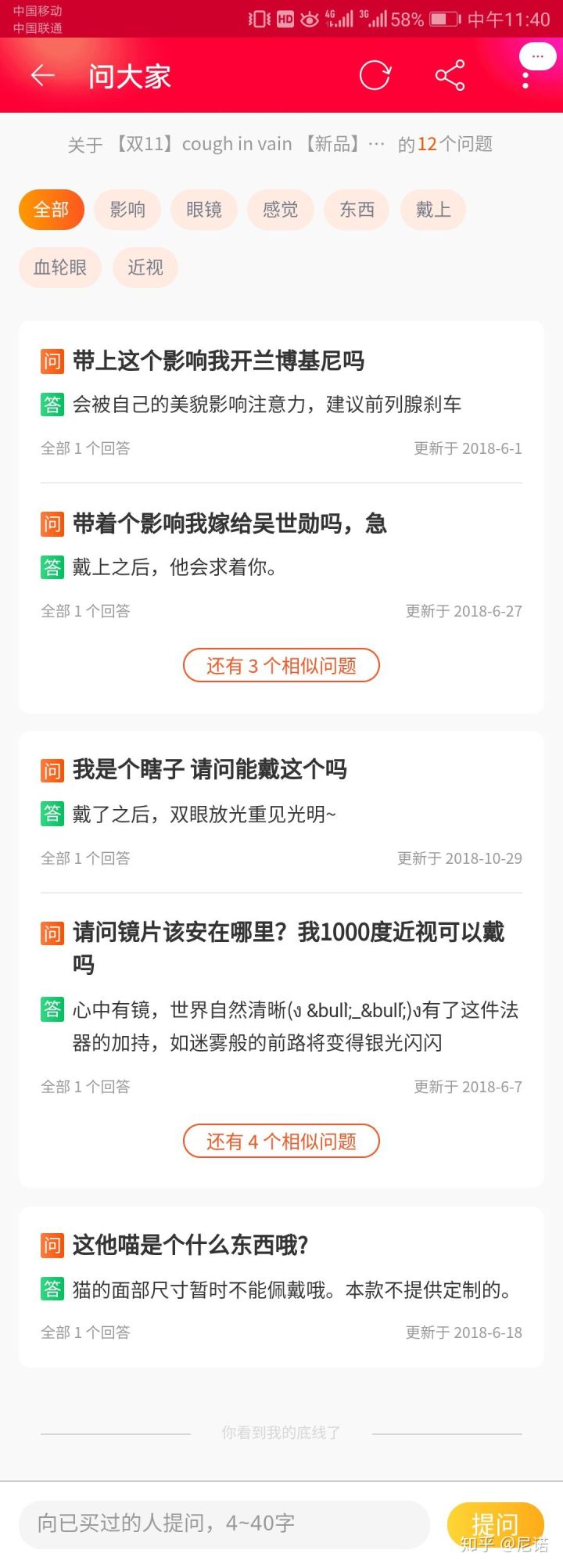Screen dimensions: 563x1568
Task: Tap the 提问 button
Action: click(494, 1523)
